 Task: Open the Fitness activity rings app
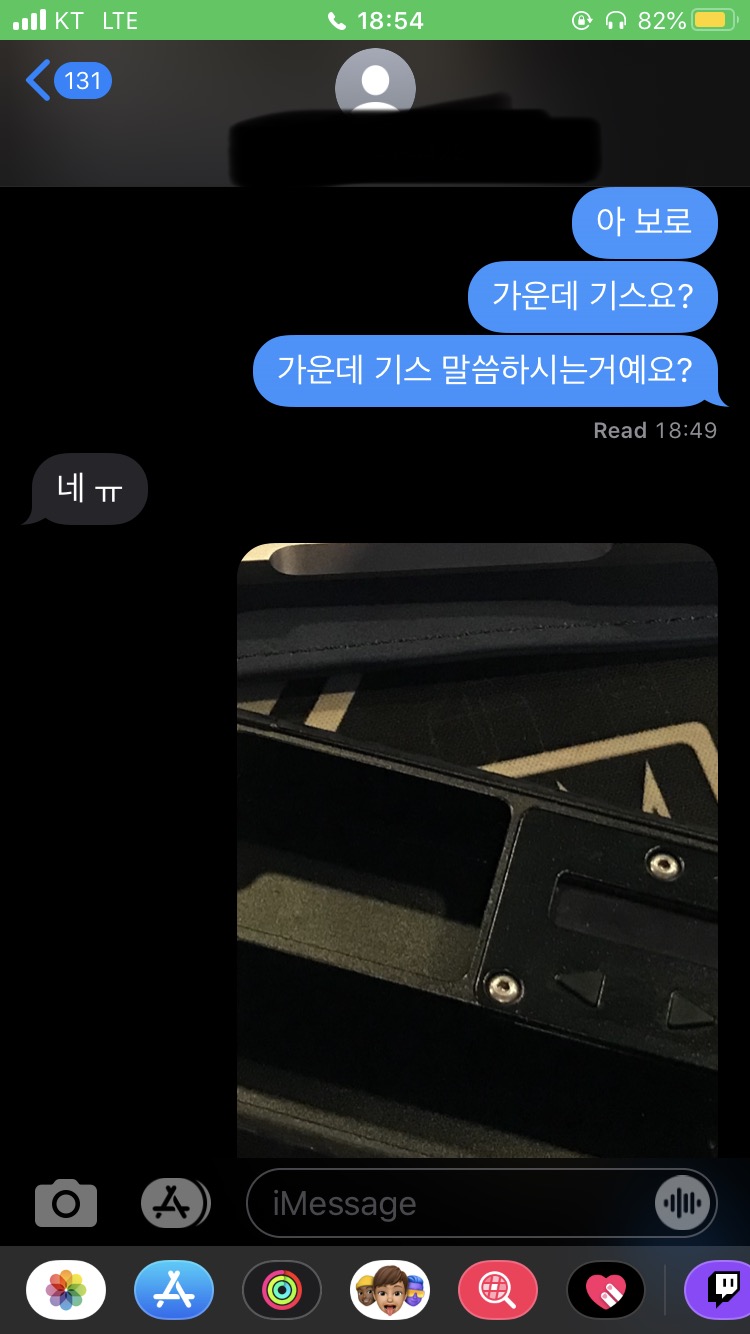click(282, 1290)
